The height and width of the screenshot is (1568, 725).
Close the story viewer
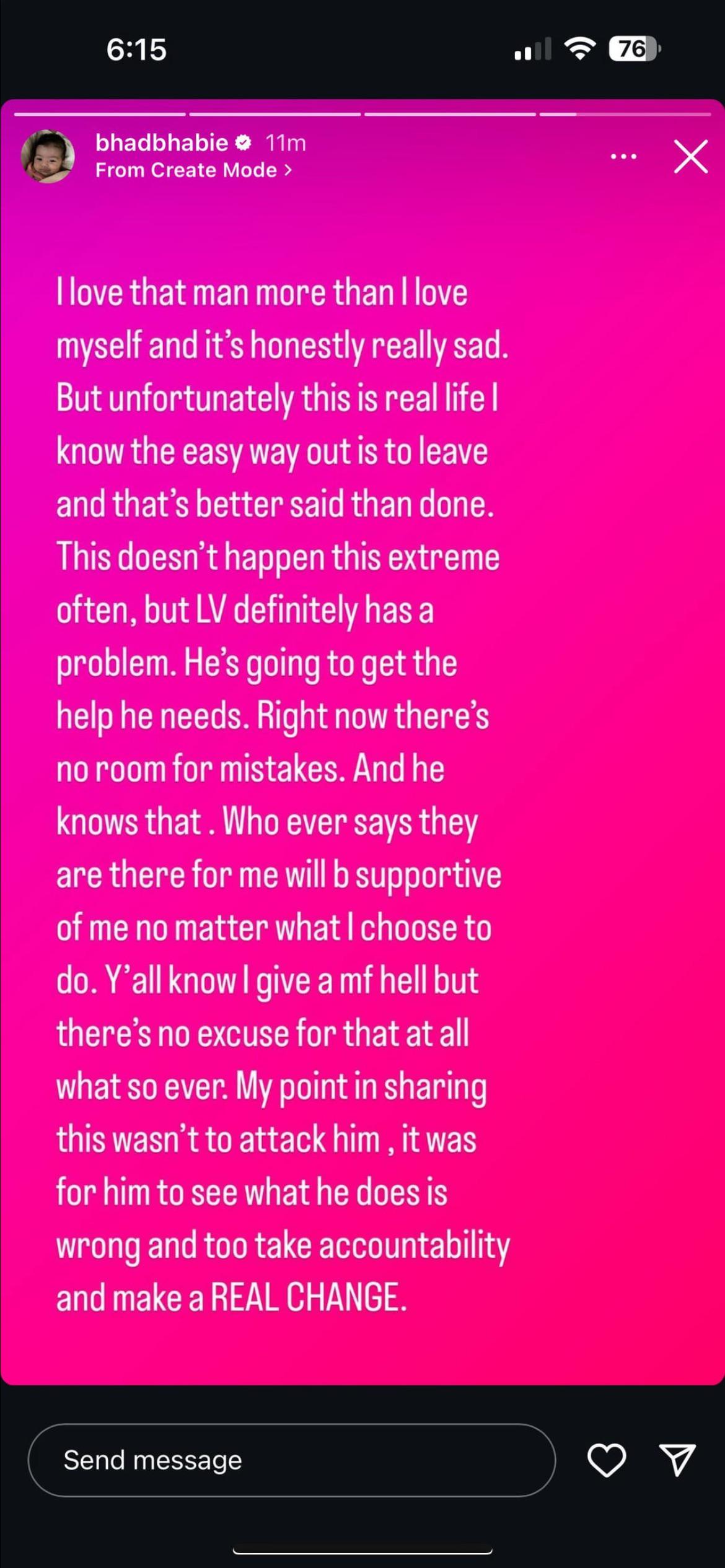[690, 156]
